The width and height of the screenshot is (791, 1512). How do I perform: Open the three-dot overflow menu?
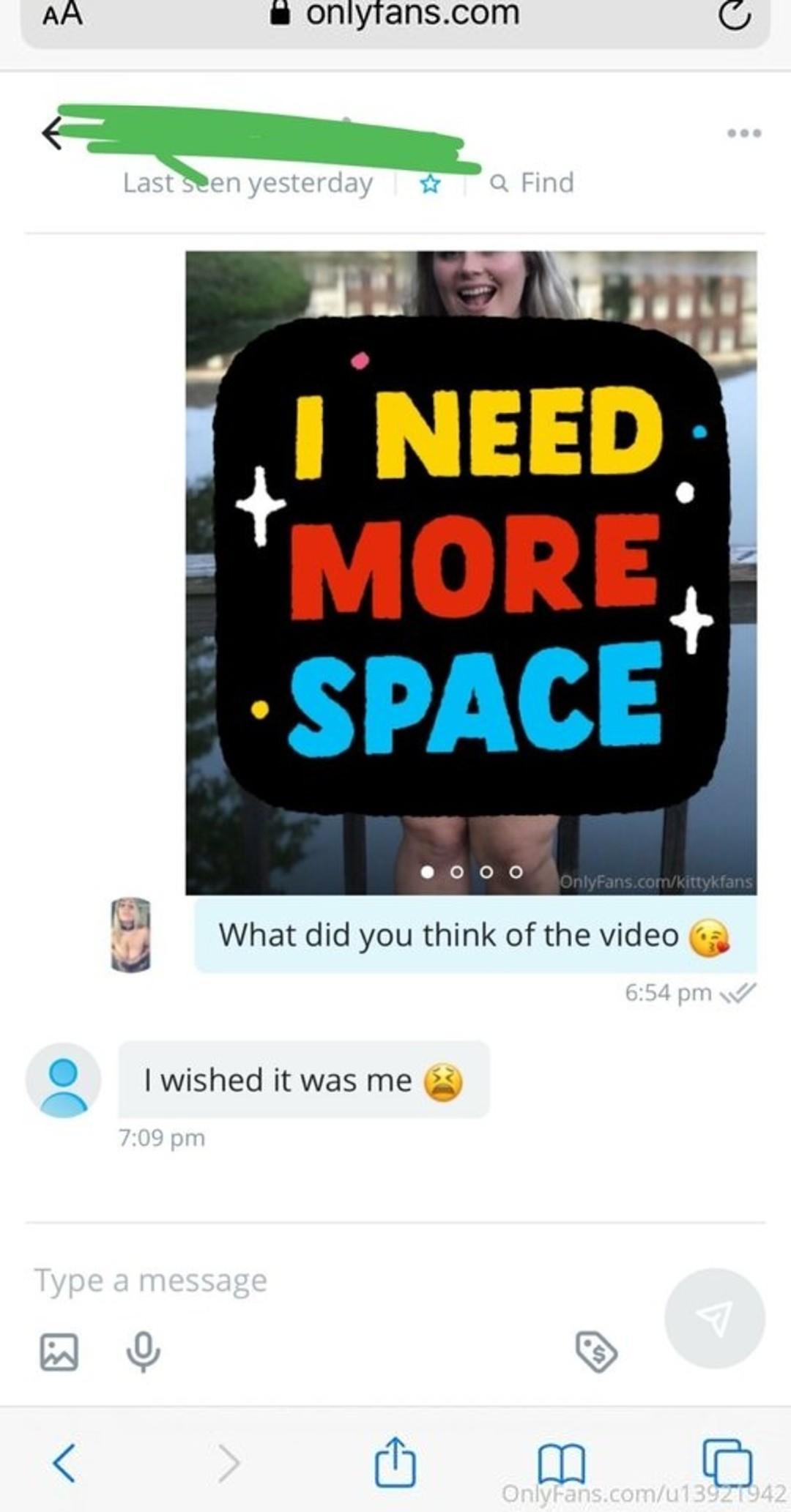(x=744, y=133)
